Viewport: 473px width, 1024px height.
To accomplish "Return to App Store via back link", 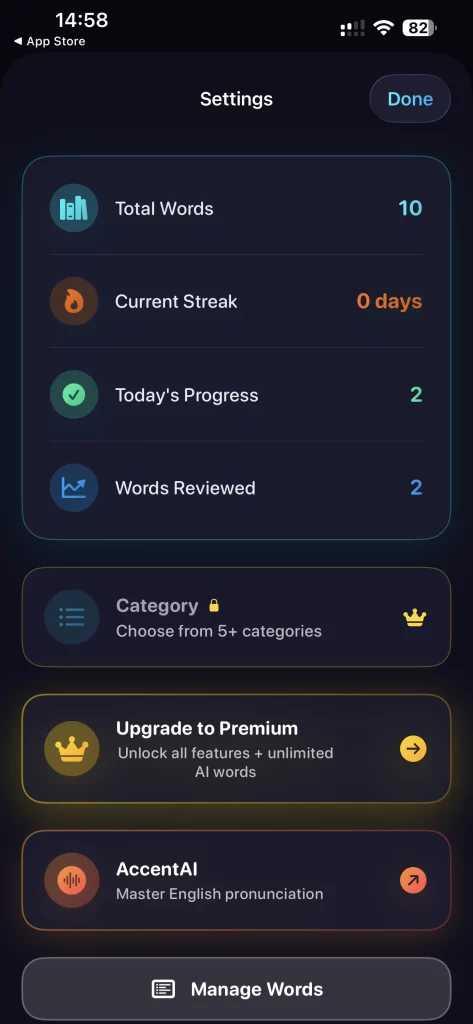I will click(x=50, y=41).
